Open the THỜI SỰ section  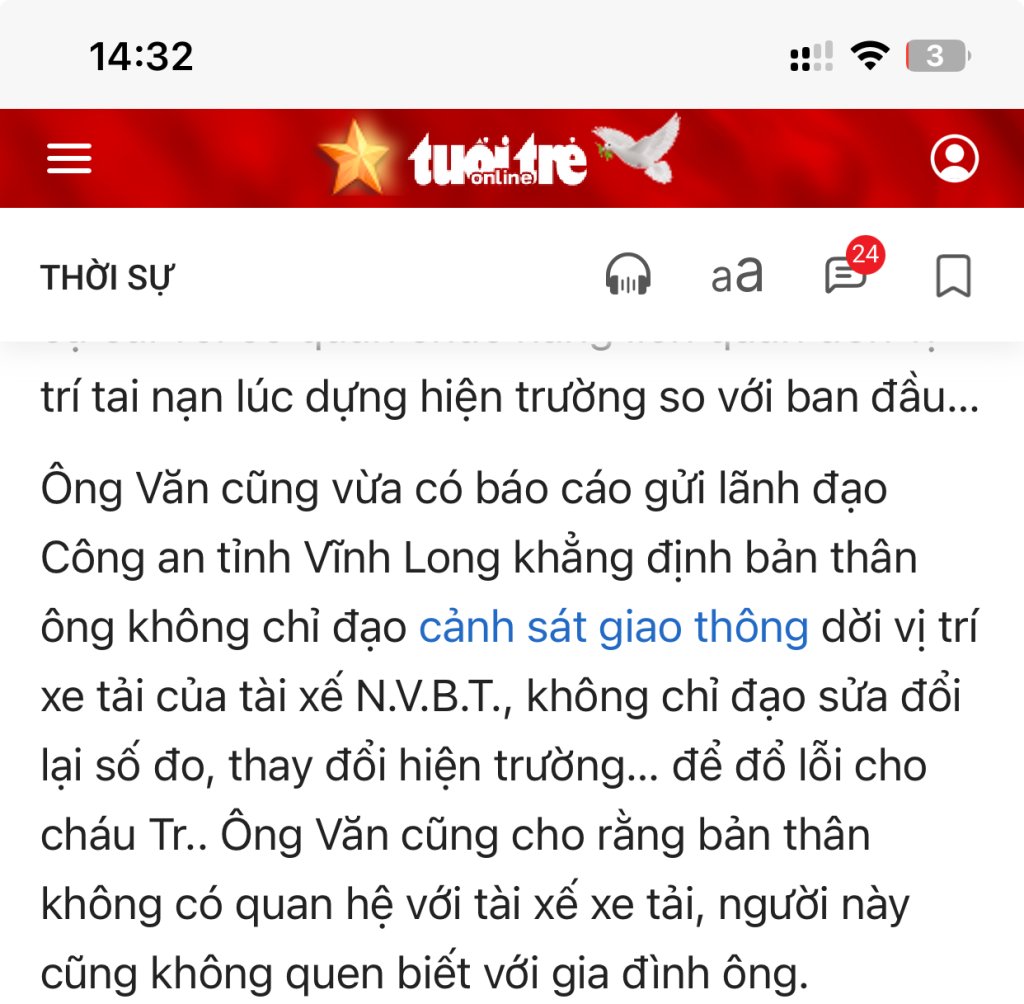107,278
